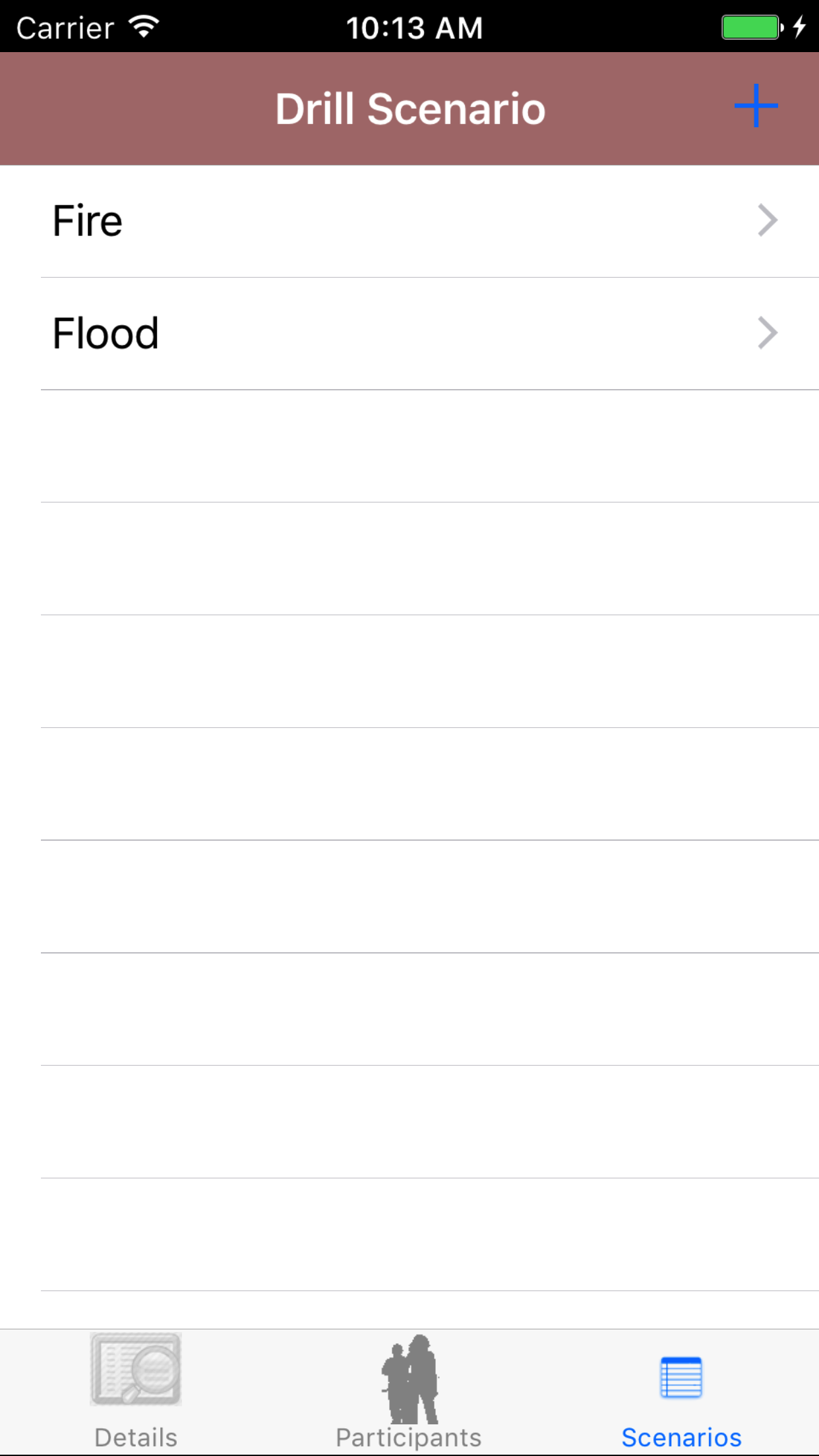Screen dimensions: 819x1456
Task: Open the Flood scenario
Action: [x=409, y=334]
